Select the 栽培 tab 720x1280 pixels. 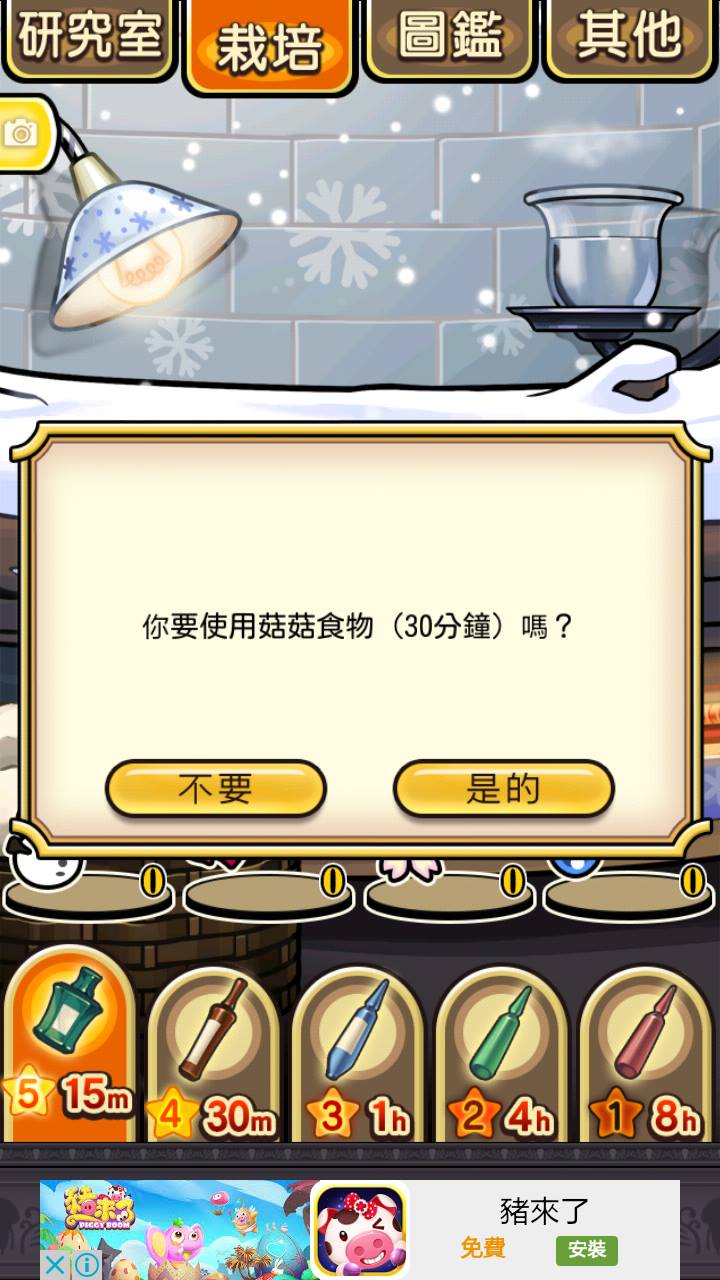pos(270,45)
